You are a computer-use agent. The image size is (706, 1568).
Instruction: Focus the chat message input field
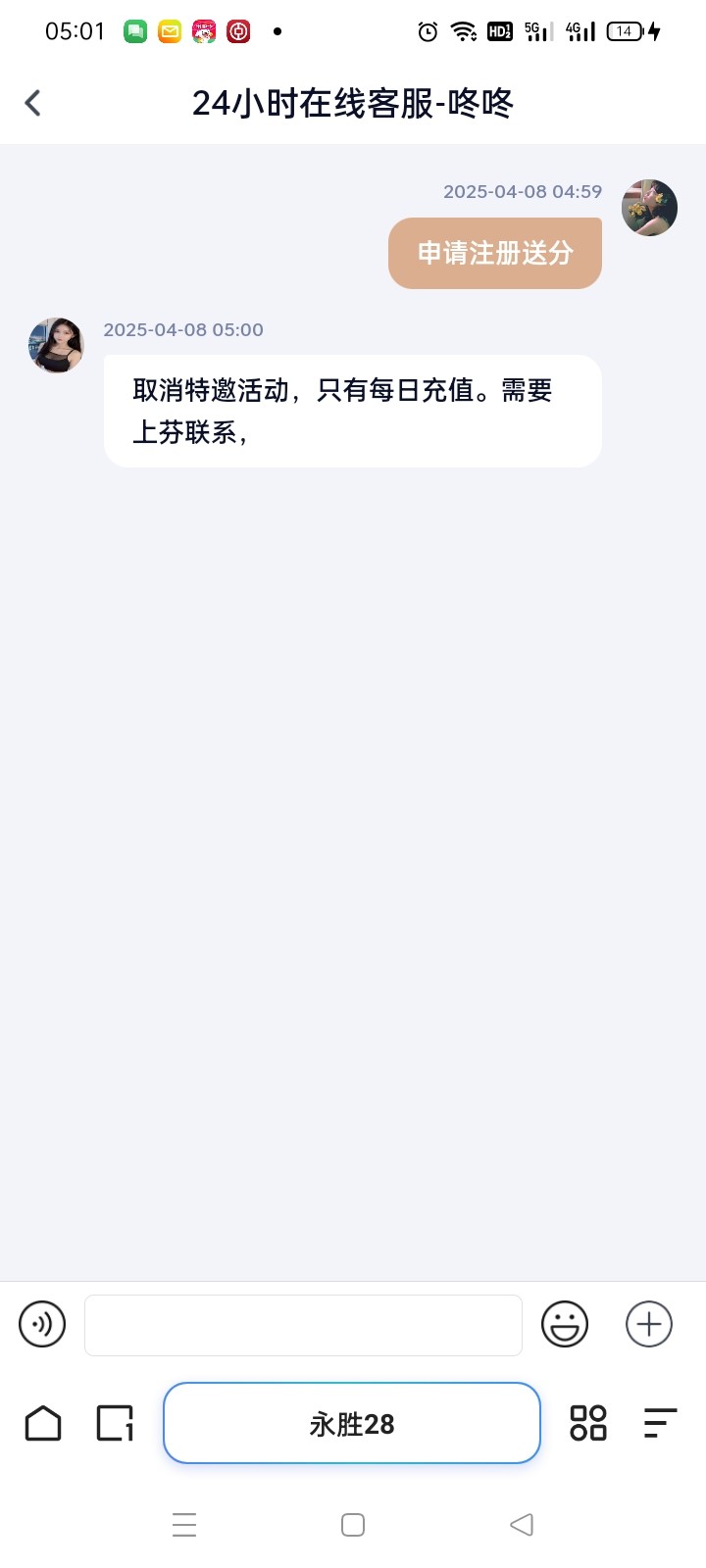(303, 1325)
